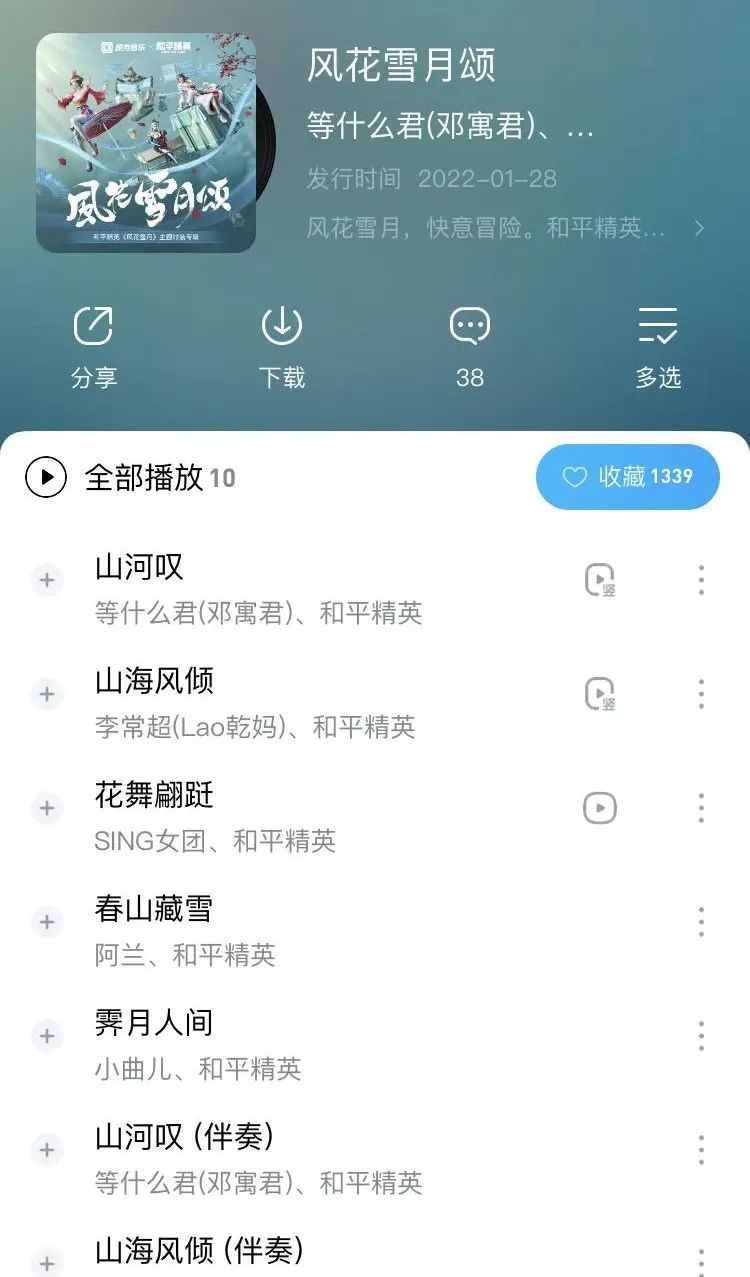
Task: Favorite the album with 收藏 button
Action: [x=628, y=477]
